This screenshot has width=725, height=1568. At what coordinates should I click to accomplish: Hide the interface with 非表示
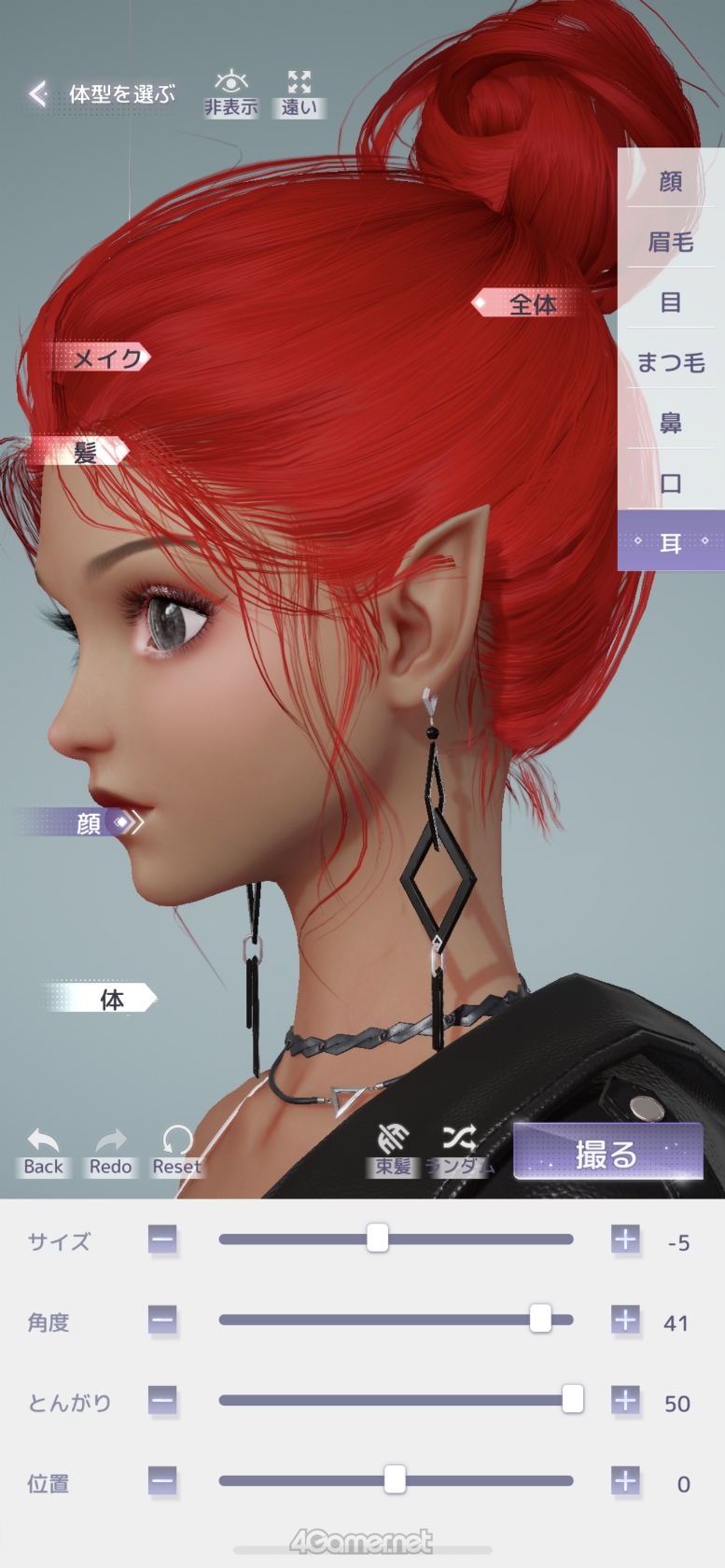point(230,93)
